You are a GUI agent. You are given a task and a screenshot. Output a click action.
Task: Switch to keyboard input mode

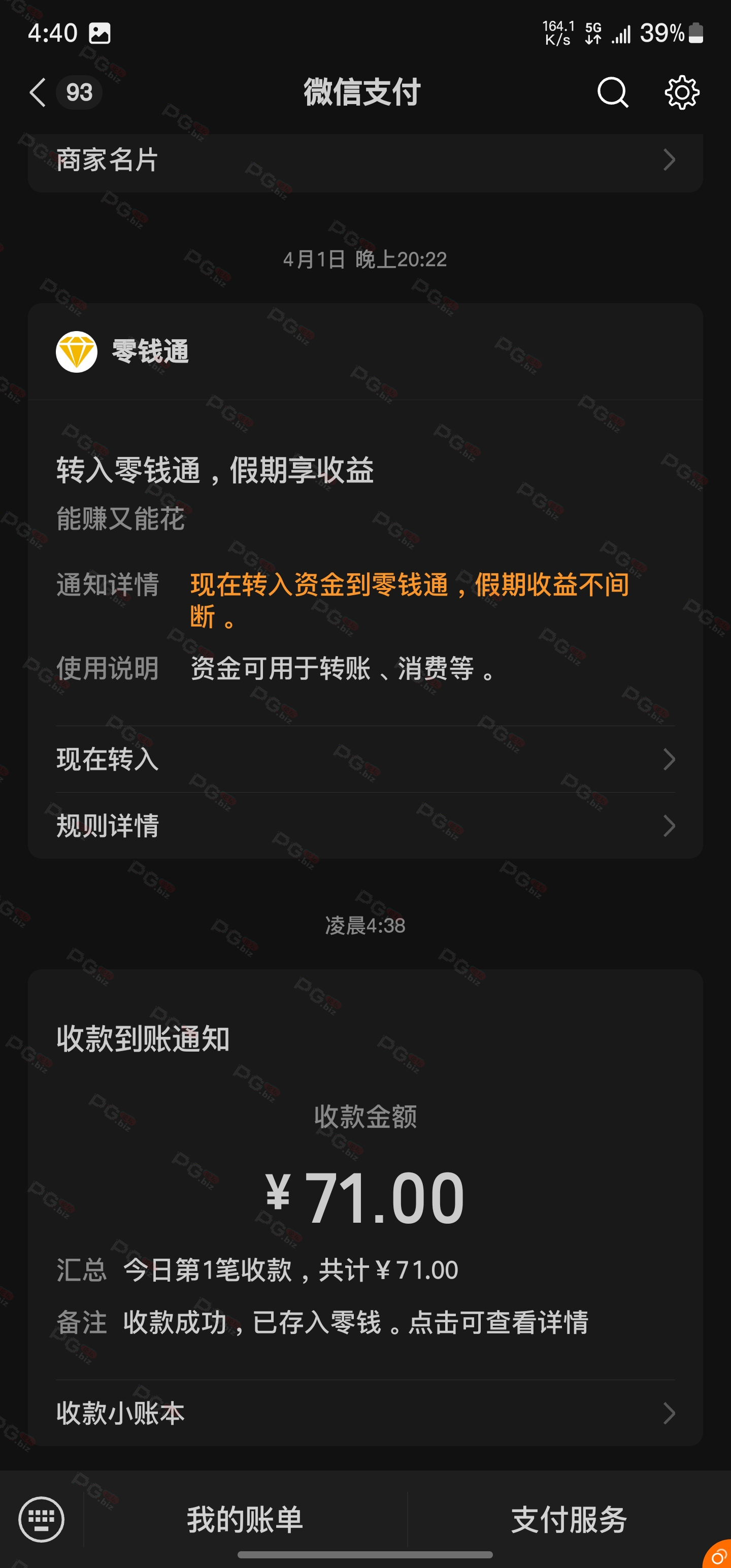(42, 1519)
